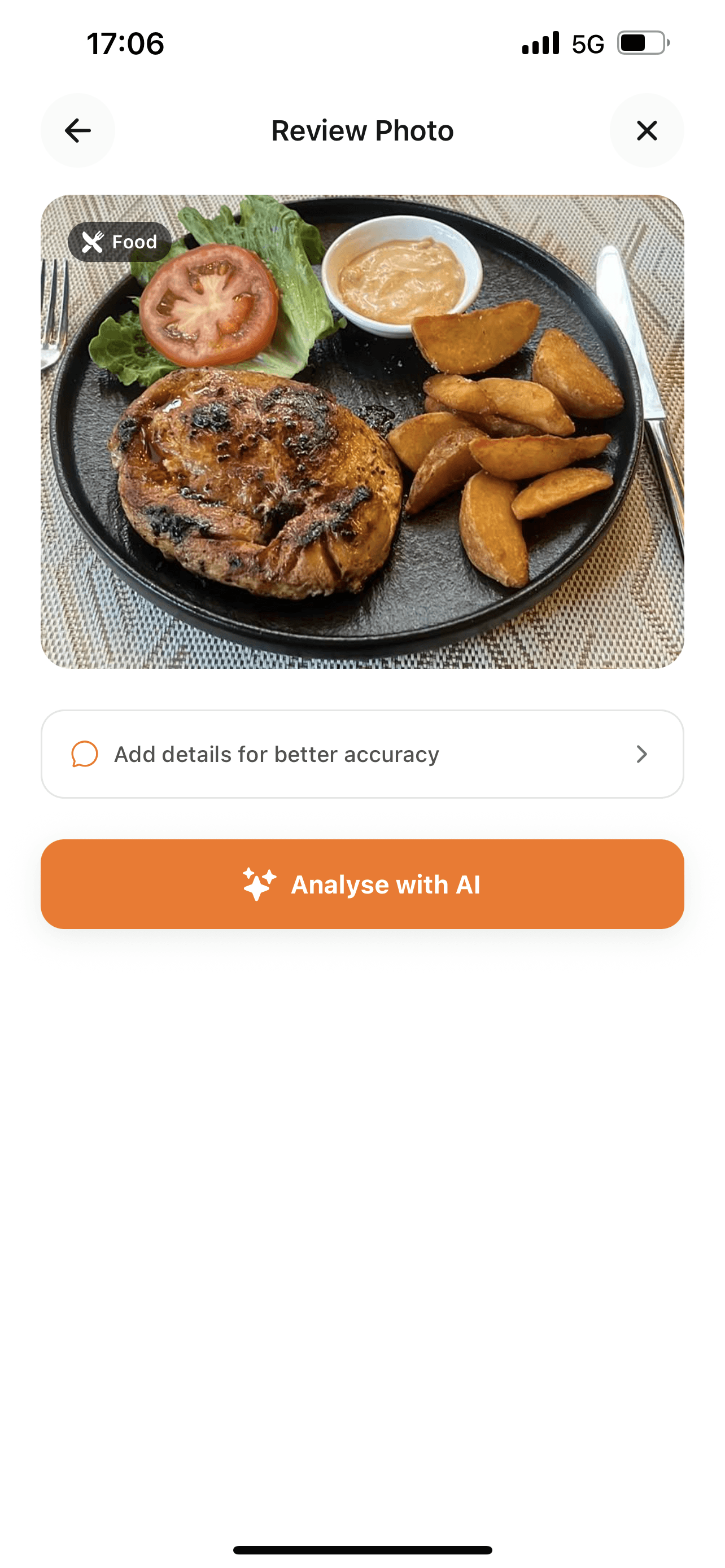Tap the home indicator bar at the bottom

pos(362,1548)
